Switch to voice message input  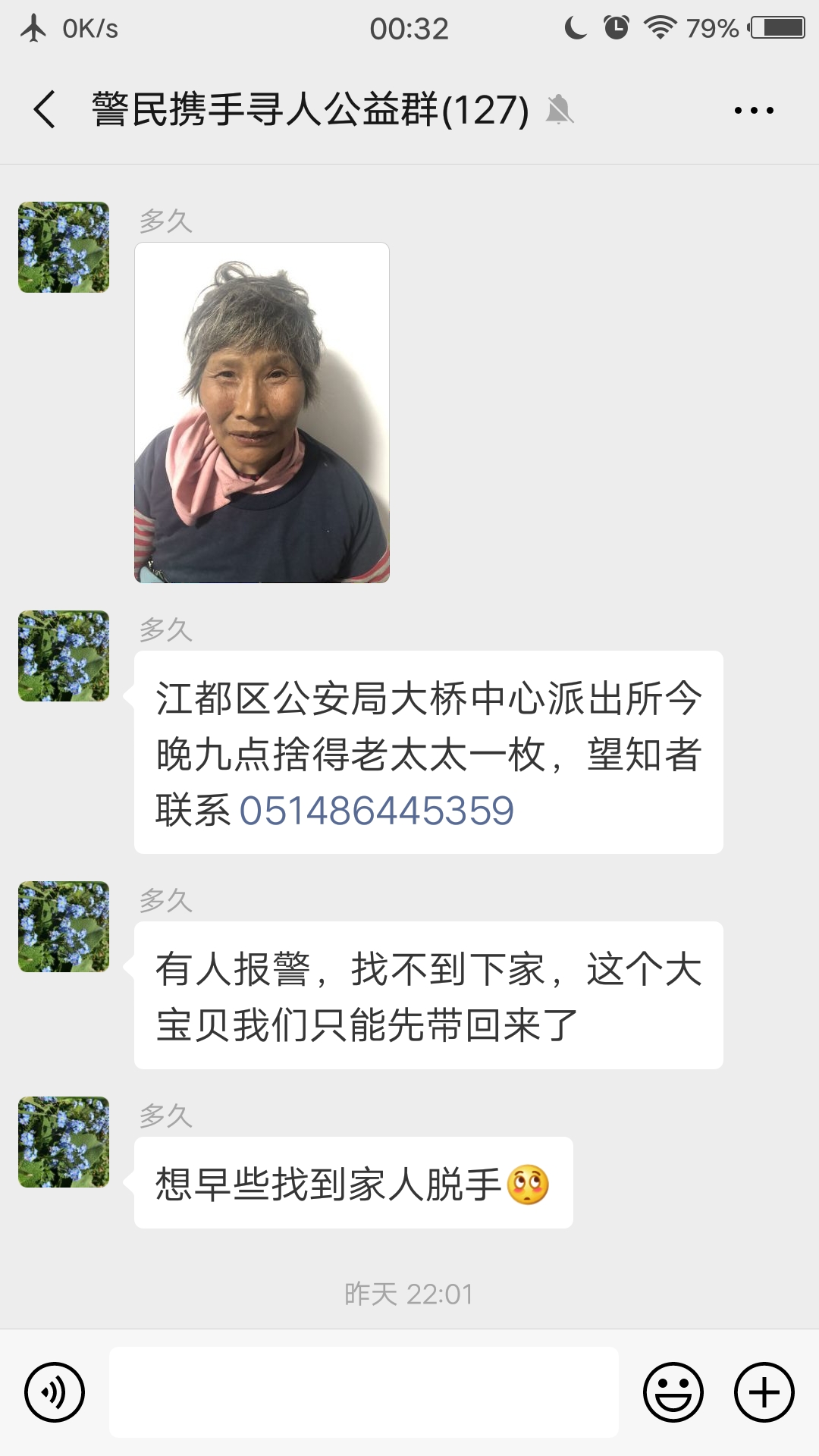click(55, 1392)
